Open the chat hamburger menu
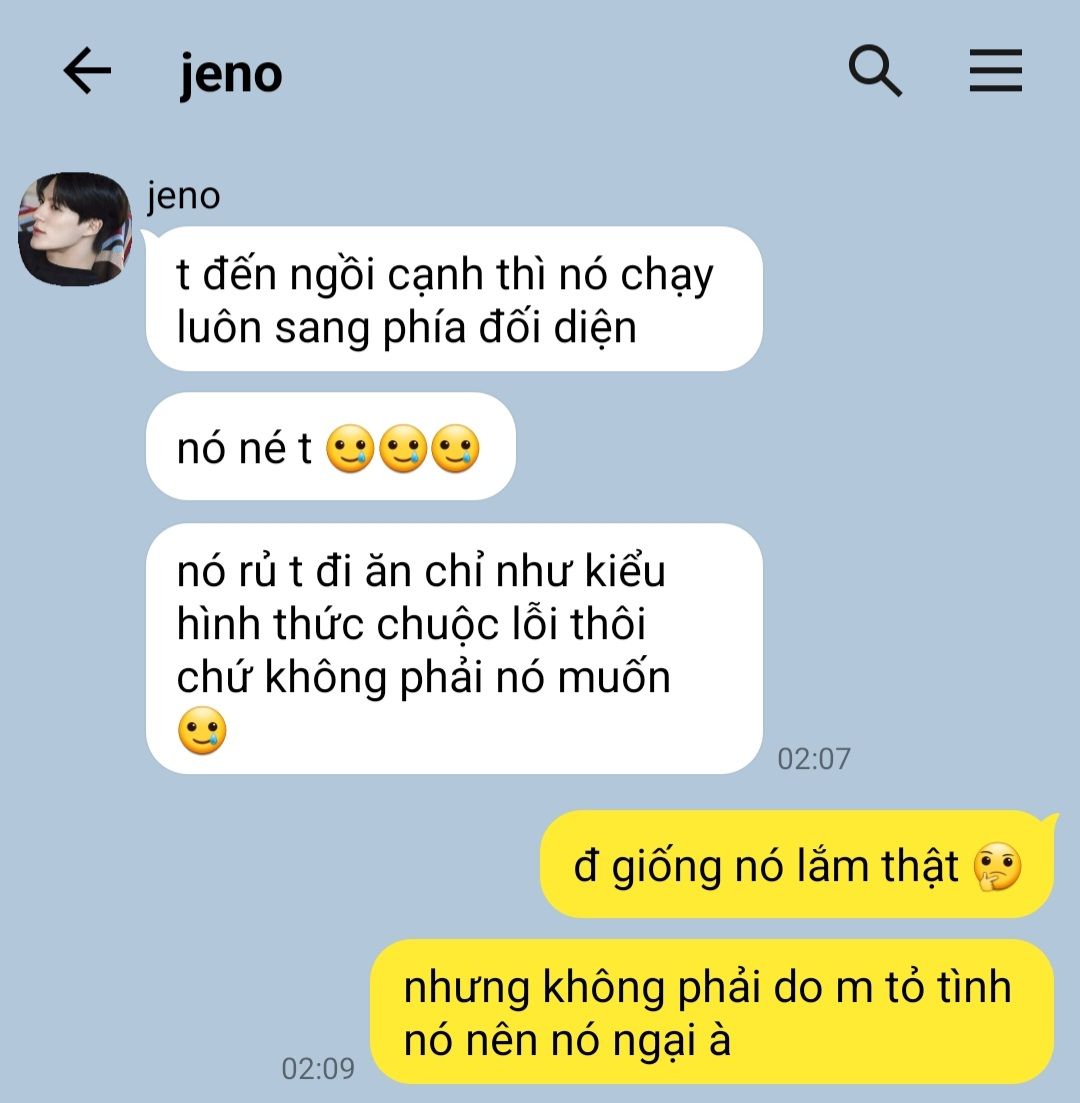Screen dimensions: 1080x1103 tap(995, 72)
